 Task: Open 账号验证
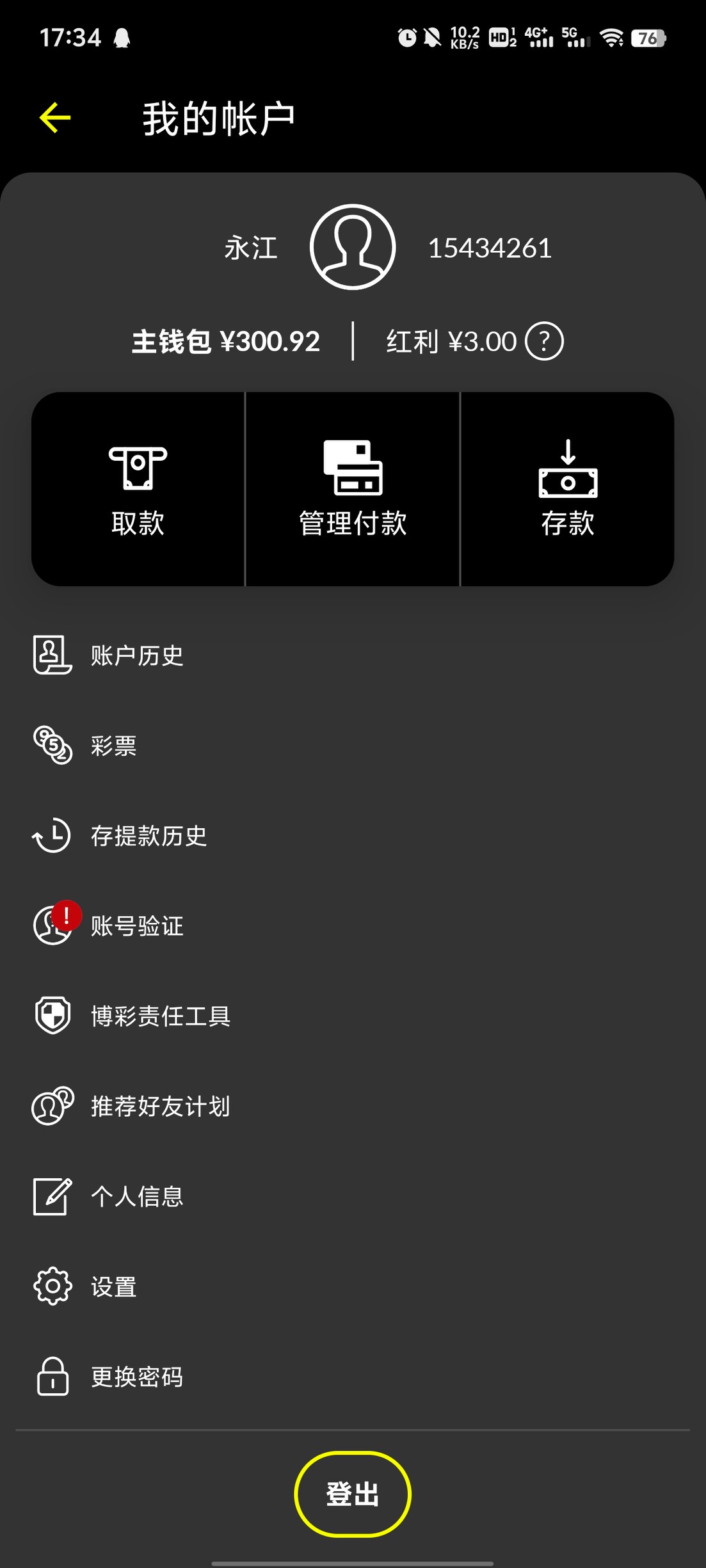coord(353,925)
